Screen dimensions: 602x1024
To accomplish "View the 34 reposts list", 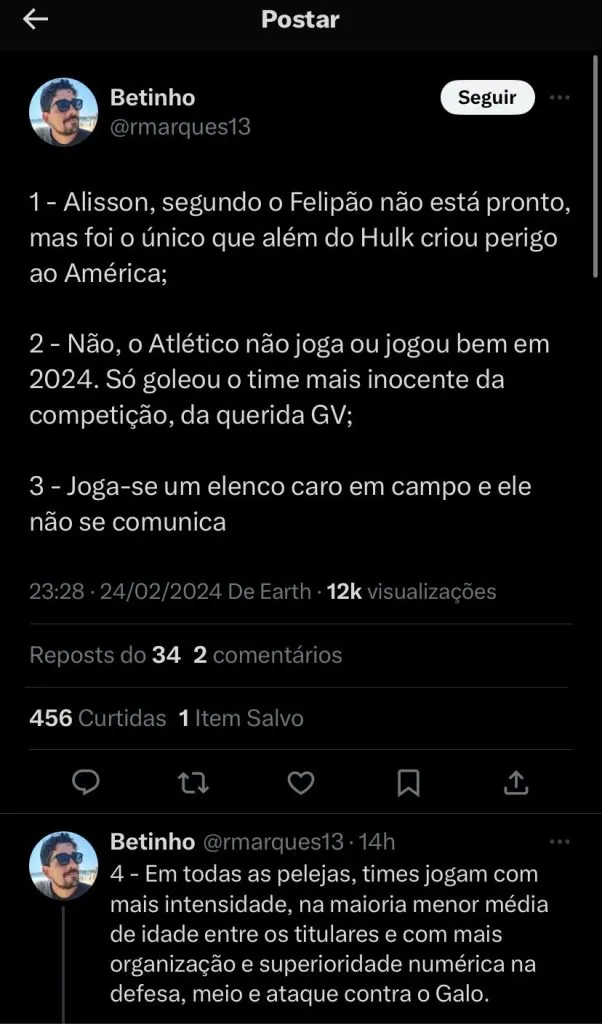I will click(105, 655).
